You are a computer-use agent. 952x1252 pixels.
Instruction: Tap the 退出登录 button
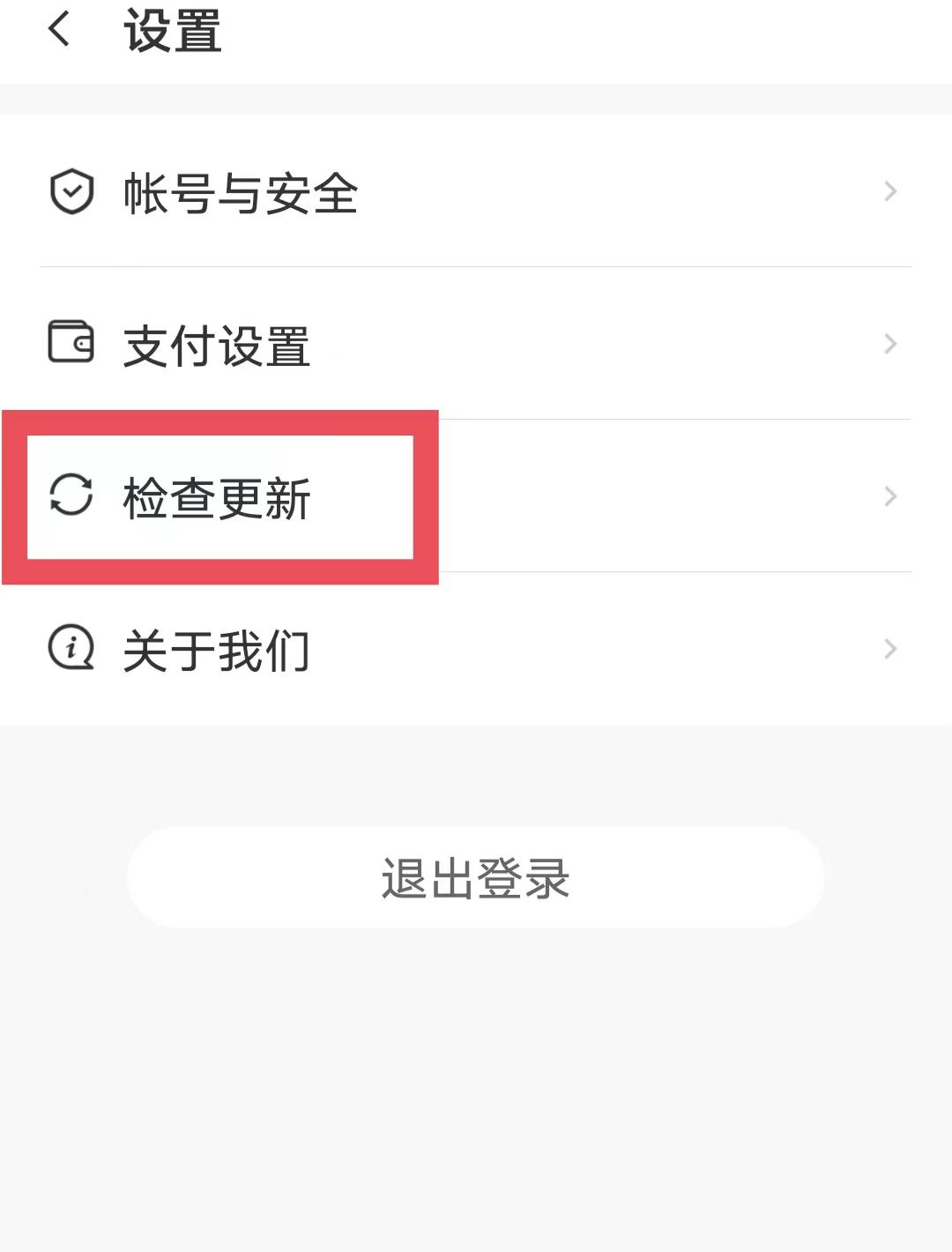pos(475,877)
